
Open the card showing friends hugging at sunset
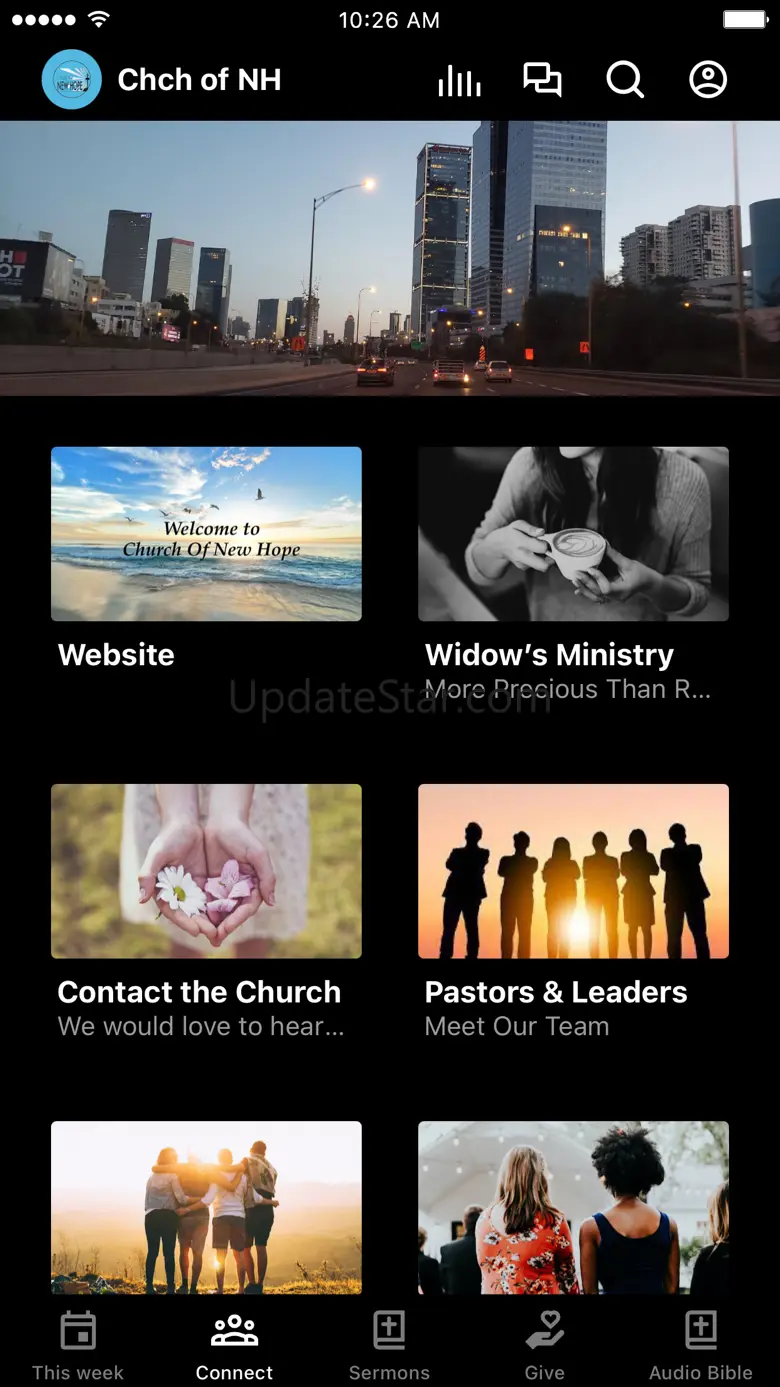[x=206, y=1207]
